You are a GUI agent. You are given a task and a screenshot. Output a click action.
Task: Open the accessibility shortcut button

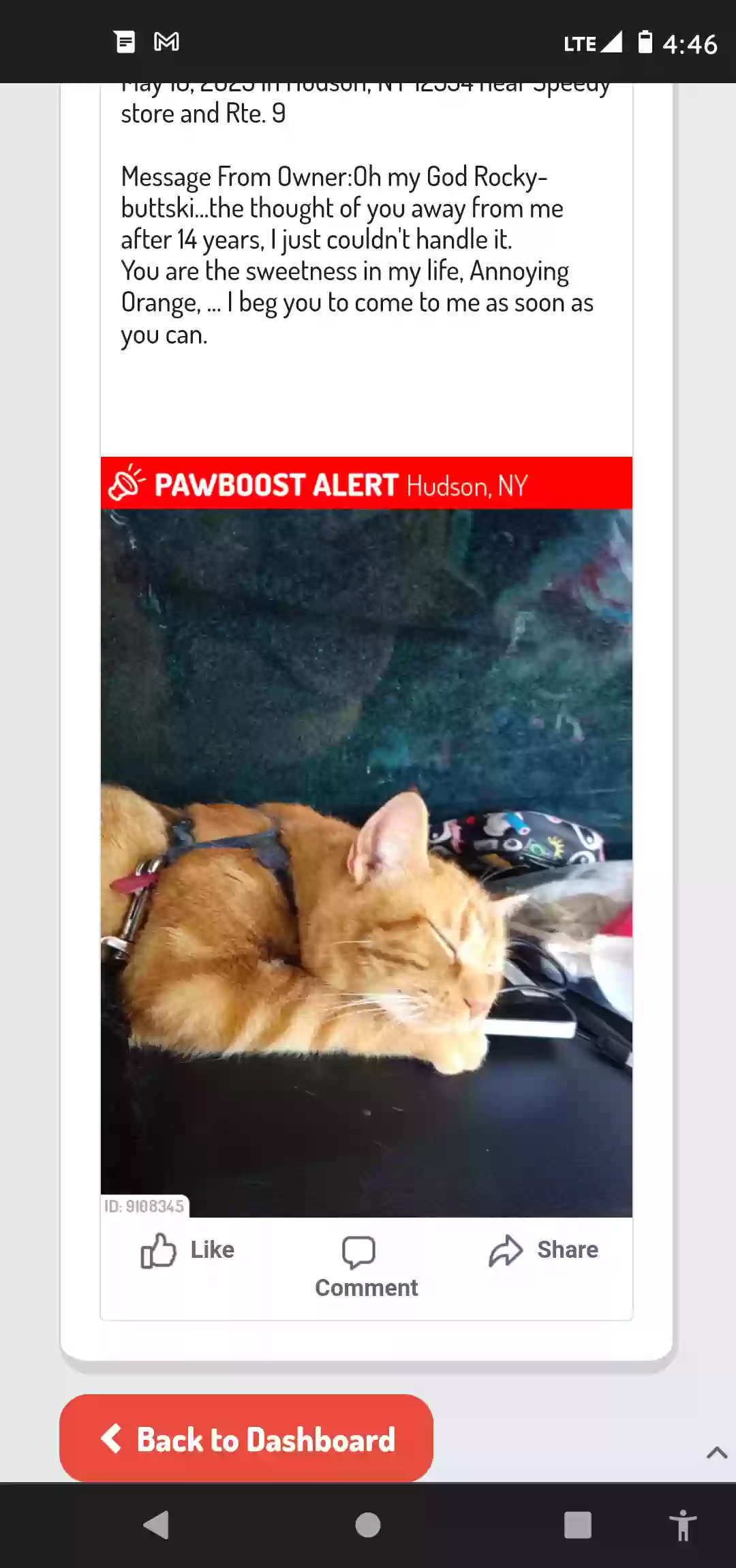click(682, 1525)
